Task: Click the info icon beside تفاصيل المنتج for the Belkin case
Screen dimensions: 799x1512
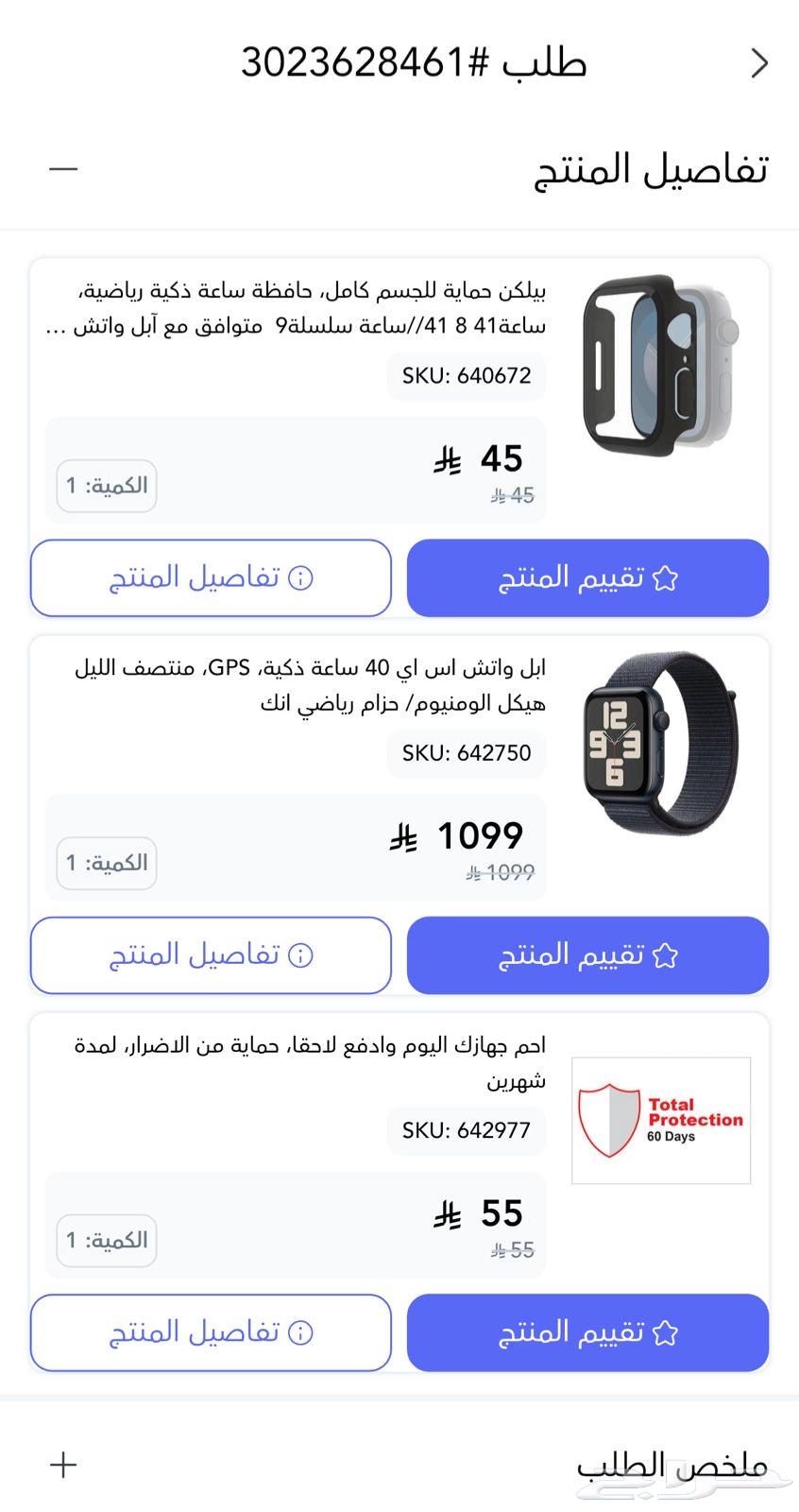Action: (300, 578)
